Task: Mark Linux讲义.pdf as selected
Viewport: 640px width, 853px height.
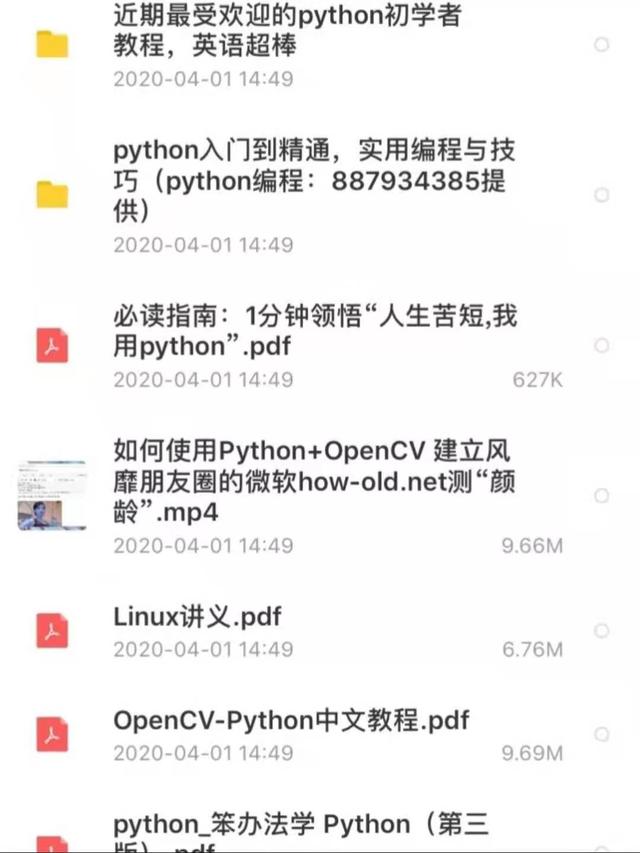Action: point(602,631)
